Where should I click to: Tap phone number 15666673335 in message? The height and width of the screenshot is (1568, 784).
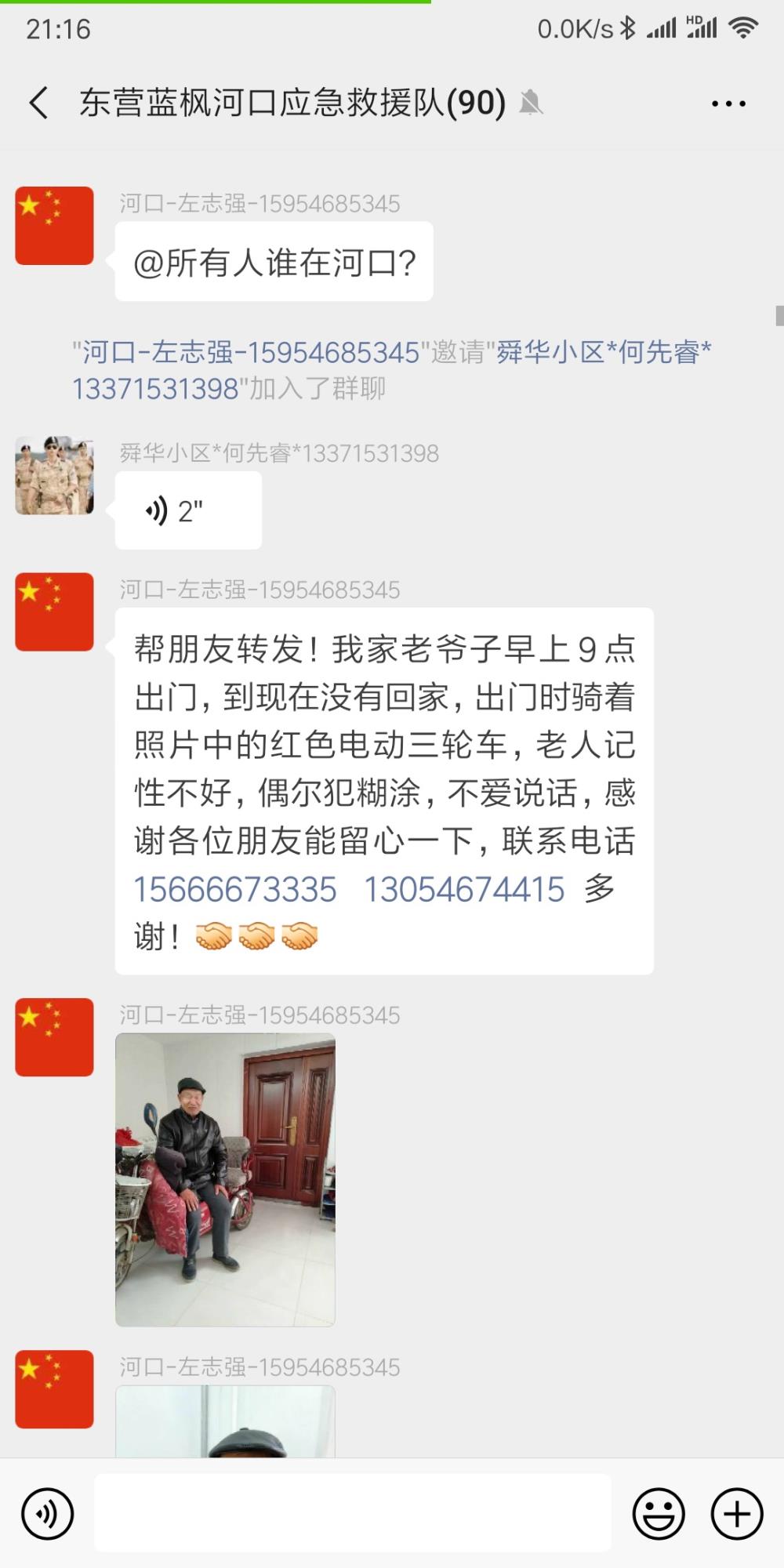pos(235,889)
